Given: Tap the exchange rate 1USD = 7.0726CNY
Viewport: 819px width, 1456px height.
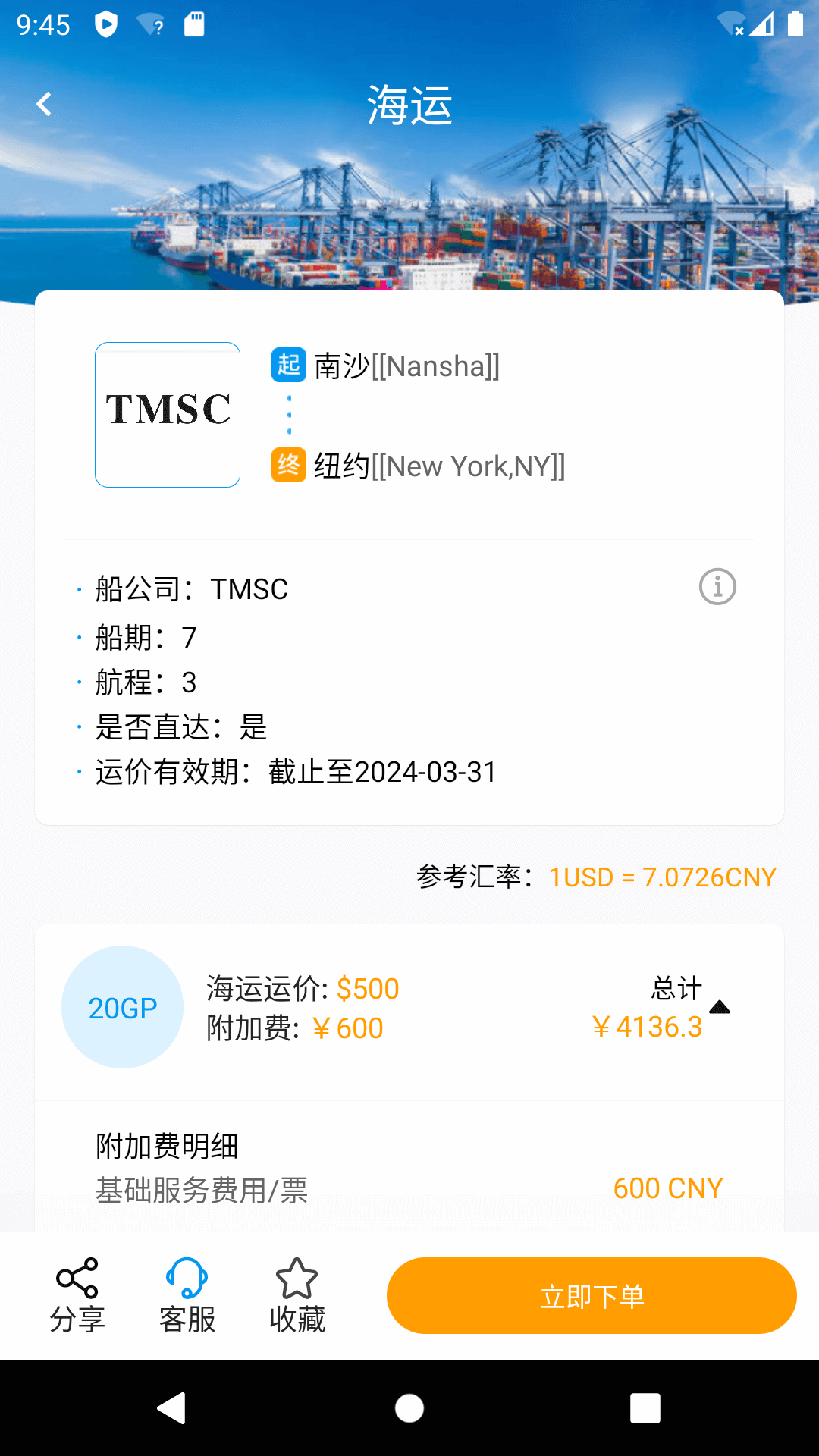Looking at the screenshot, I should (661, 877).
